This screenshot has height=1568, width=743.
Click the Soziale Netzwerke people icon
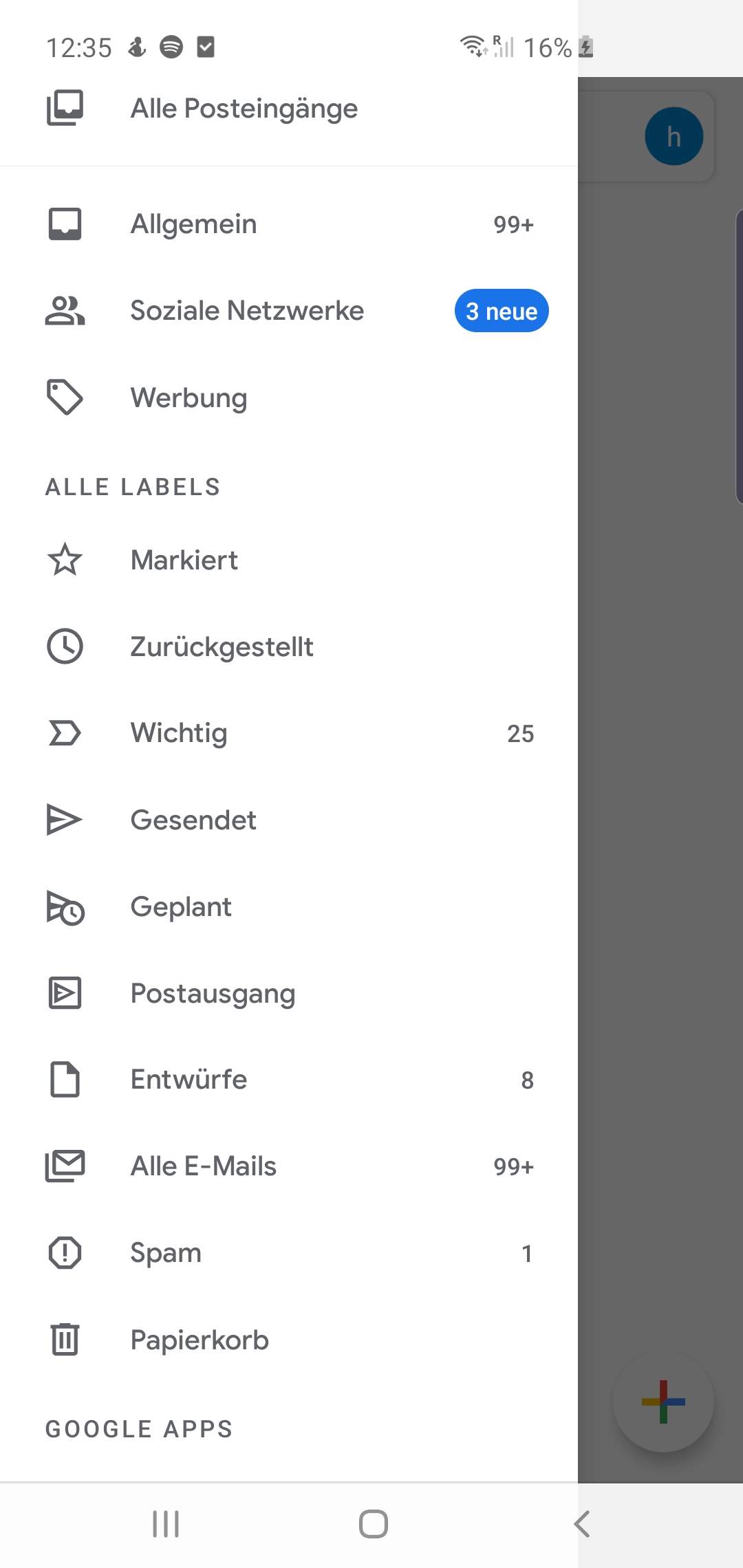(x=65, y=310)
